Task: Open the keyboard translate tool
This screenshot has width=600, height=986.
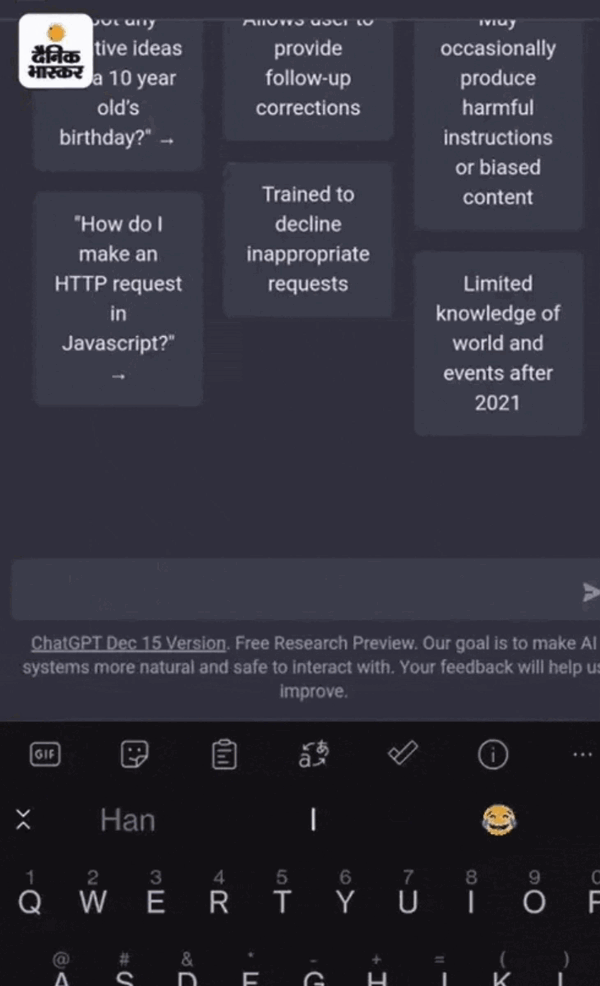Action: click(313, 754)
